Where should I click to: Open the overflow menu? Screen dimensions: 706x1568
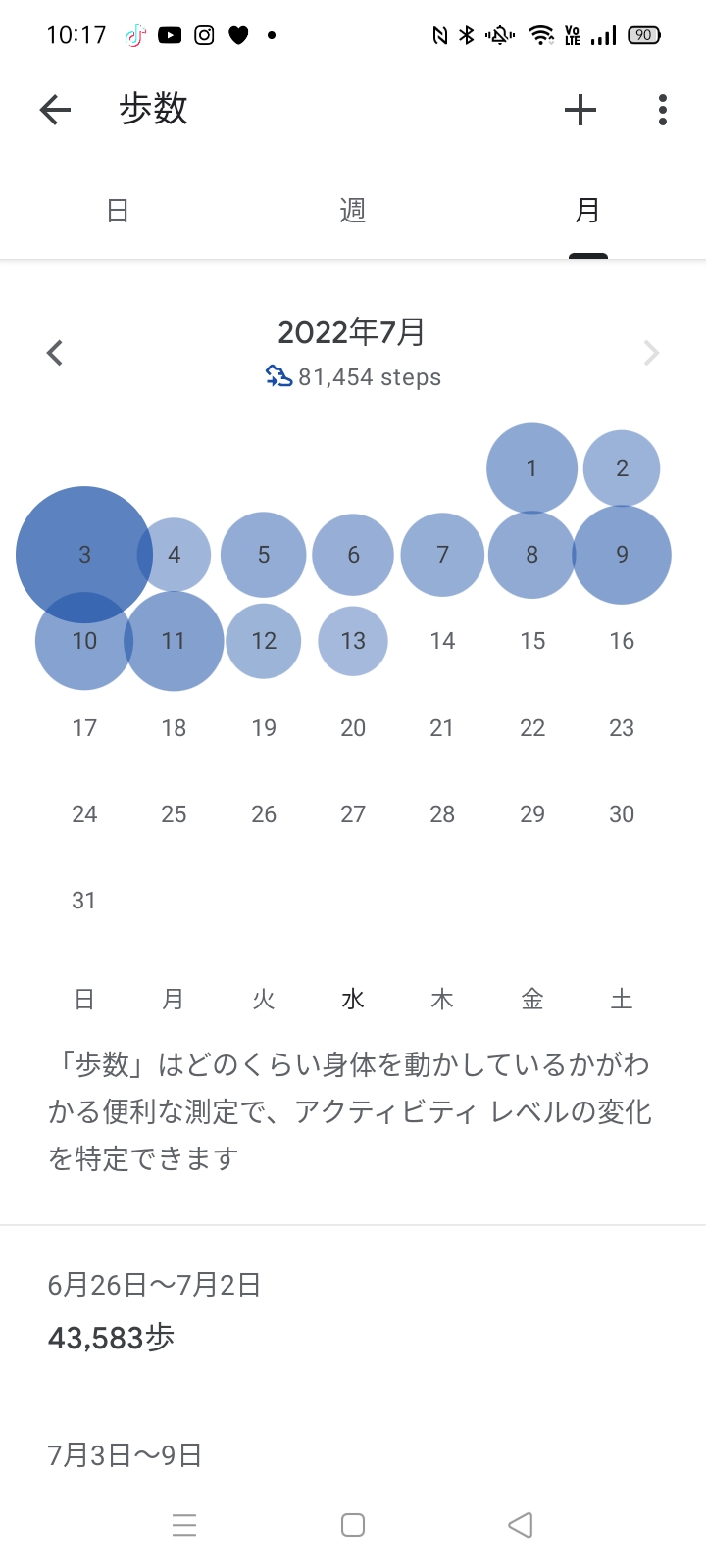click(x=663, y=110)
